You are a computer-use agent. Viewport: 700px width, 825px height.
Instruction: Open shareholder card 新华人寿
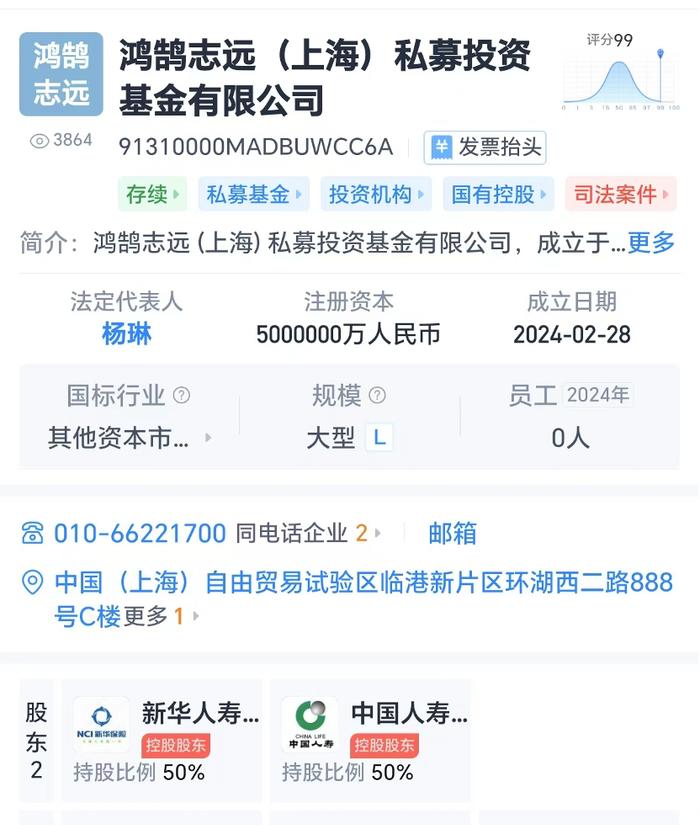pos(166,740)
